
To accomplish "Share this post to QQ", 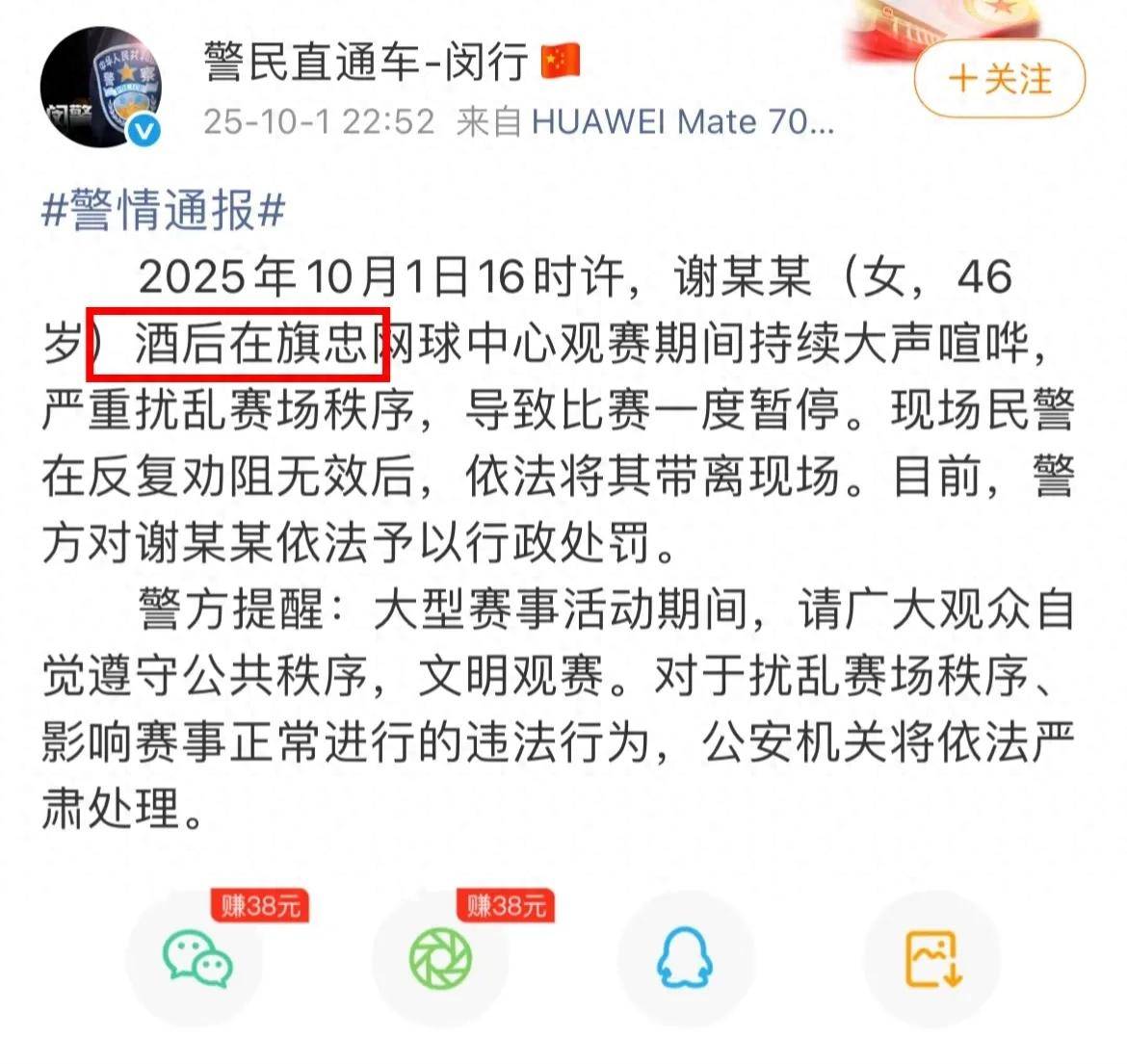I will pos(684,959).
